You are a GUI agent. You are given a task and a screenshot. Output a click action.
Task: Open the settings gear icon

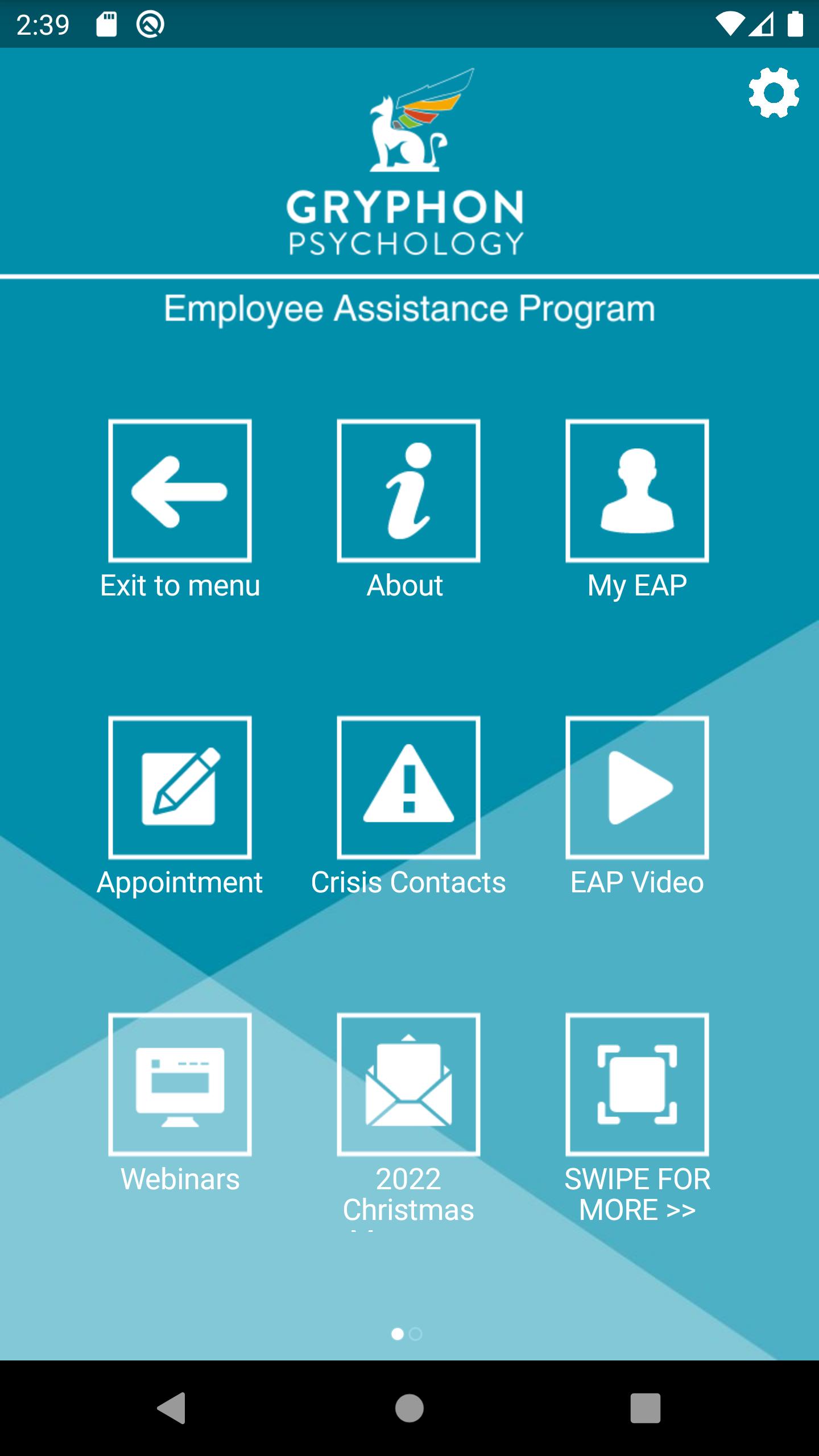click(773, 93)
